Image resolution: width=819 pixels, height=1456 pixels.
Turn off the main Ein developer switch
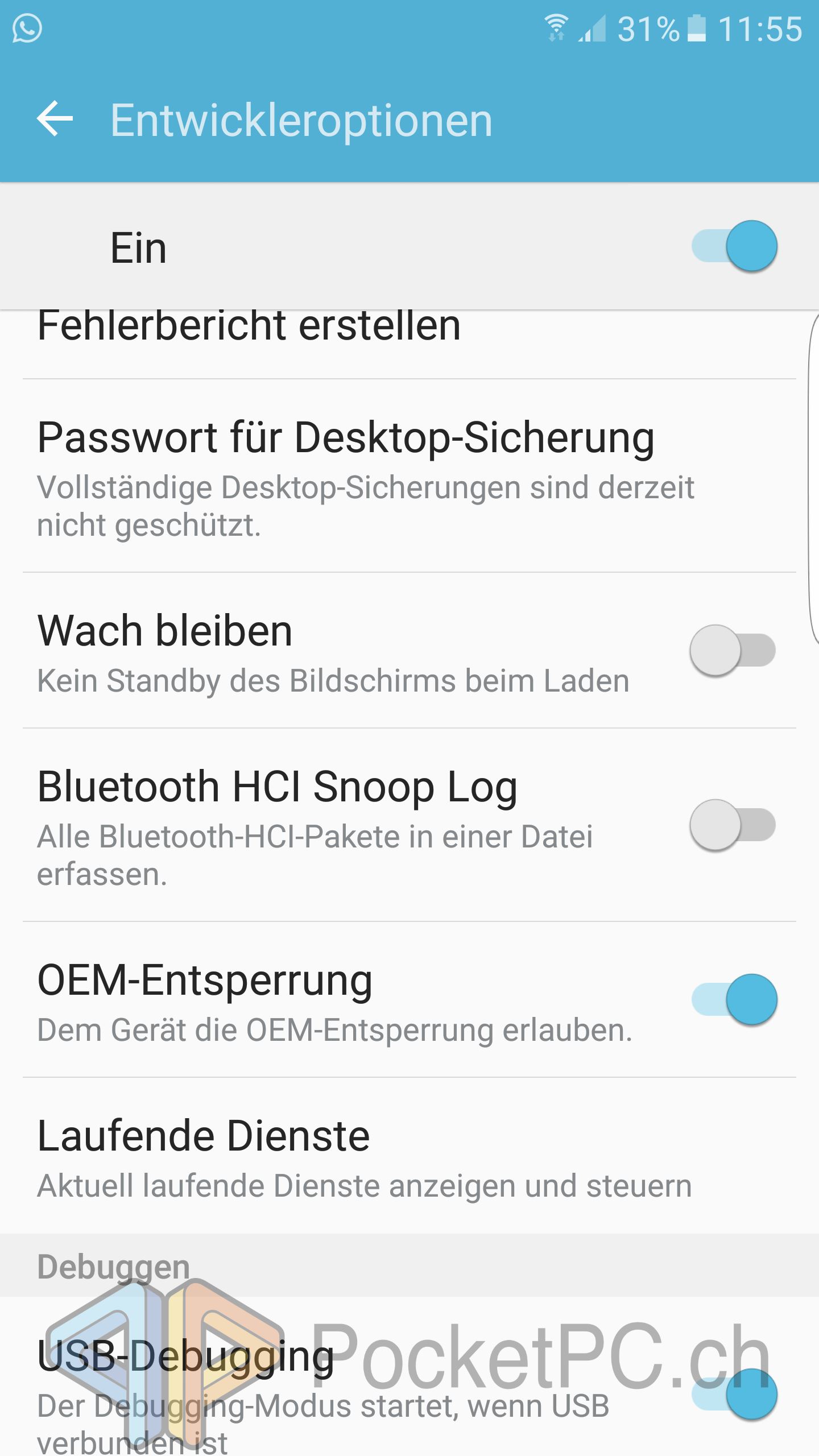point(734,246)
